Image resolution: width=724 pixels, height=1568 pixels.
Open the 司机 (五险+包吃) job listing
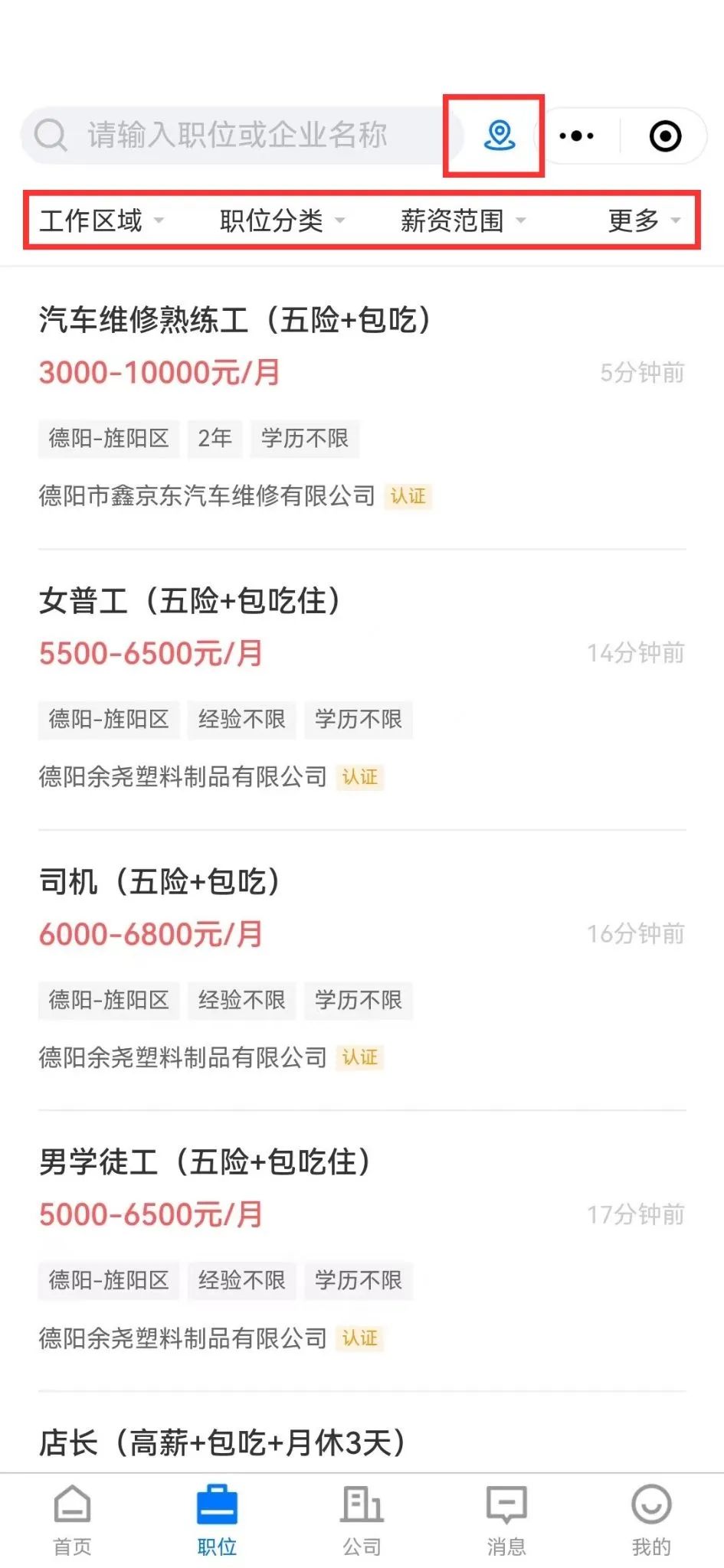click(362, 970)
